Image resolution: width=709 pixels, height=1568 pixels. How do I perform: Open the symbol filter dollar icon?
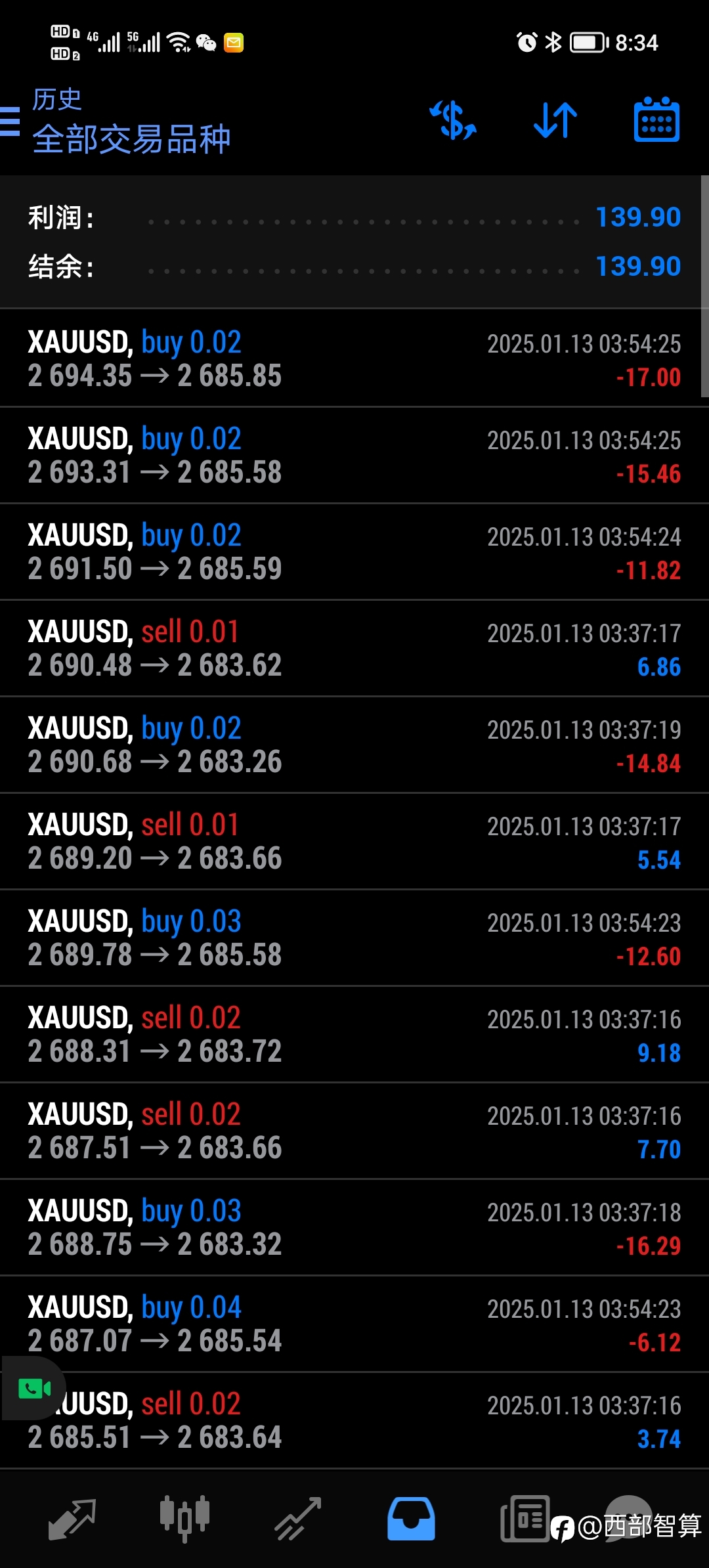[x=453, y=120]
